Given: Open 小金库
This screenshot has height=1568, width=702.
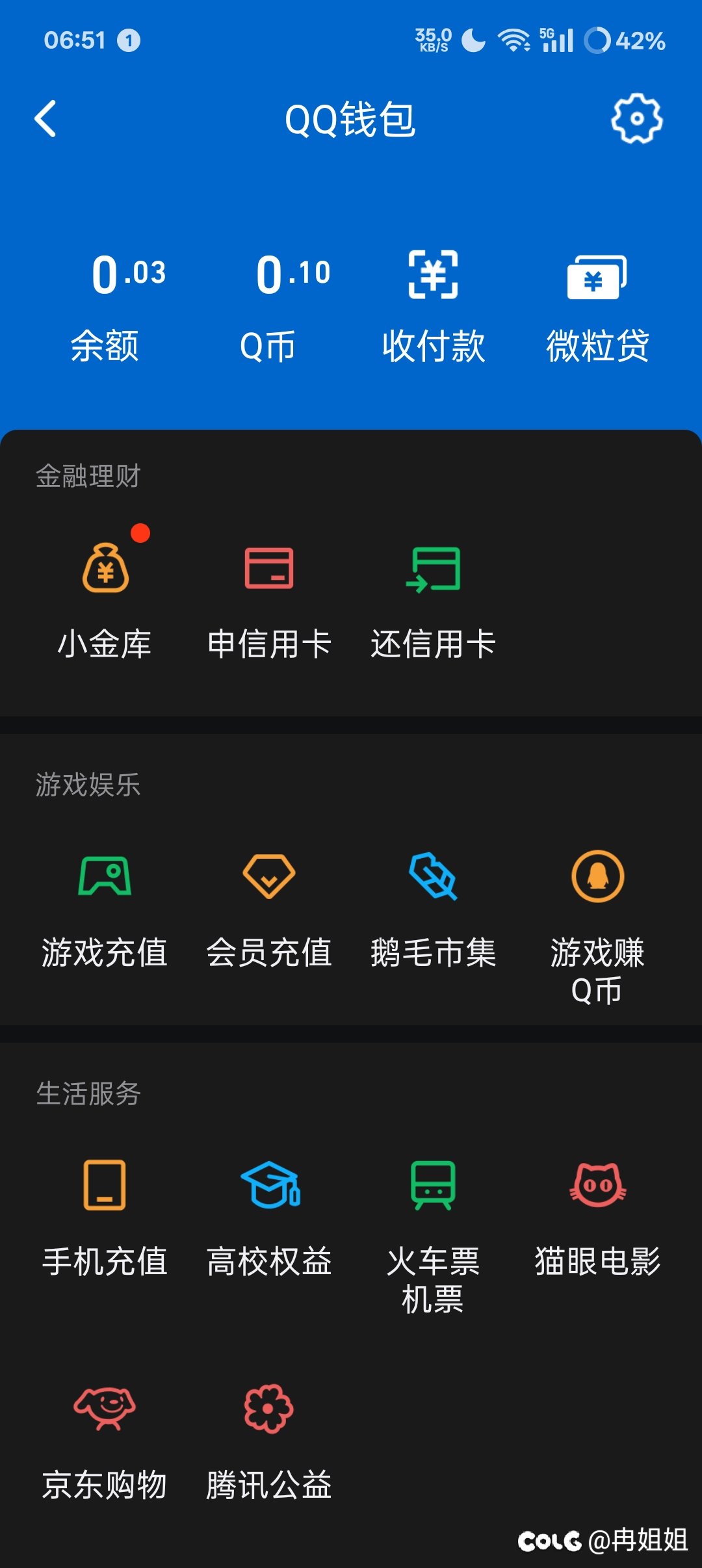Looking at the screenshot, I should coord(105,598).
